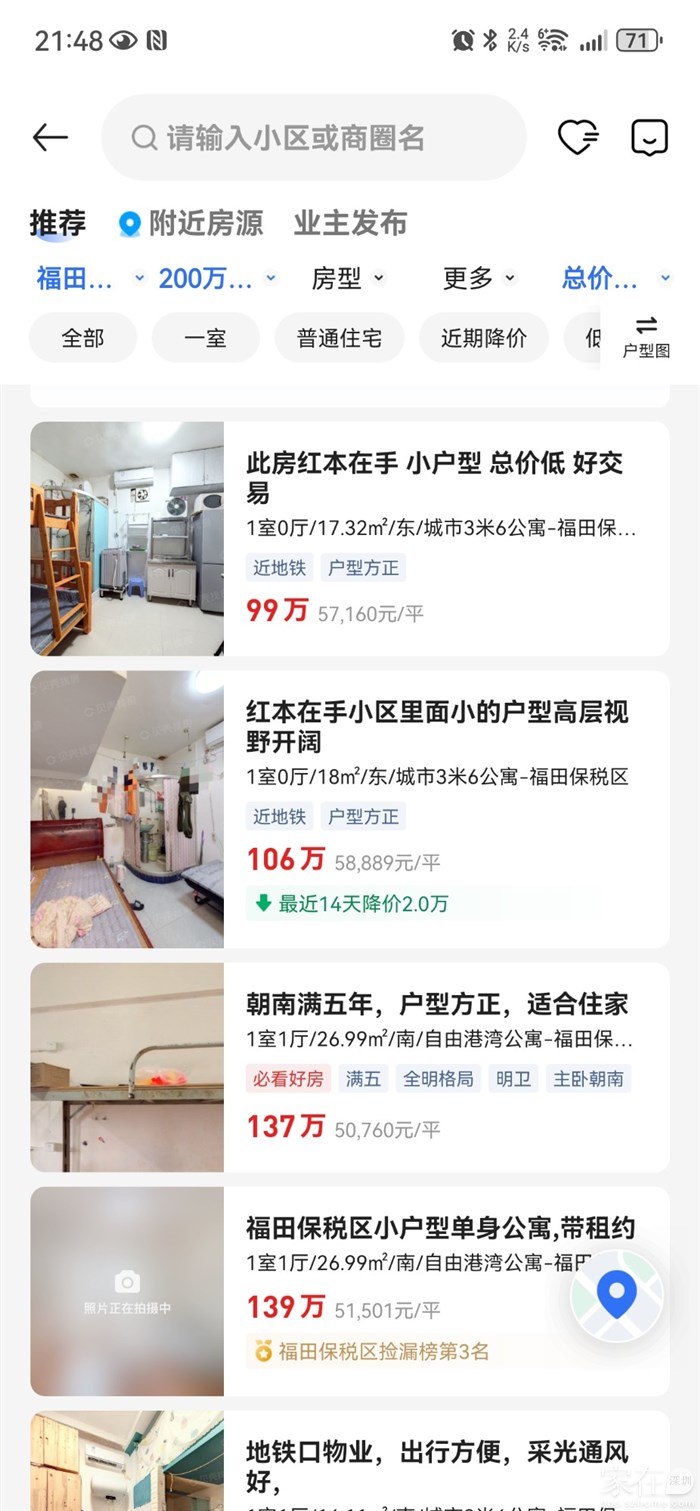700x1511 pixels.
Task: Filter by 普通住宅 chip
Action: [339, 338]
